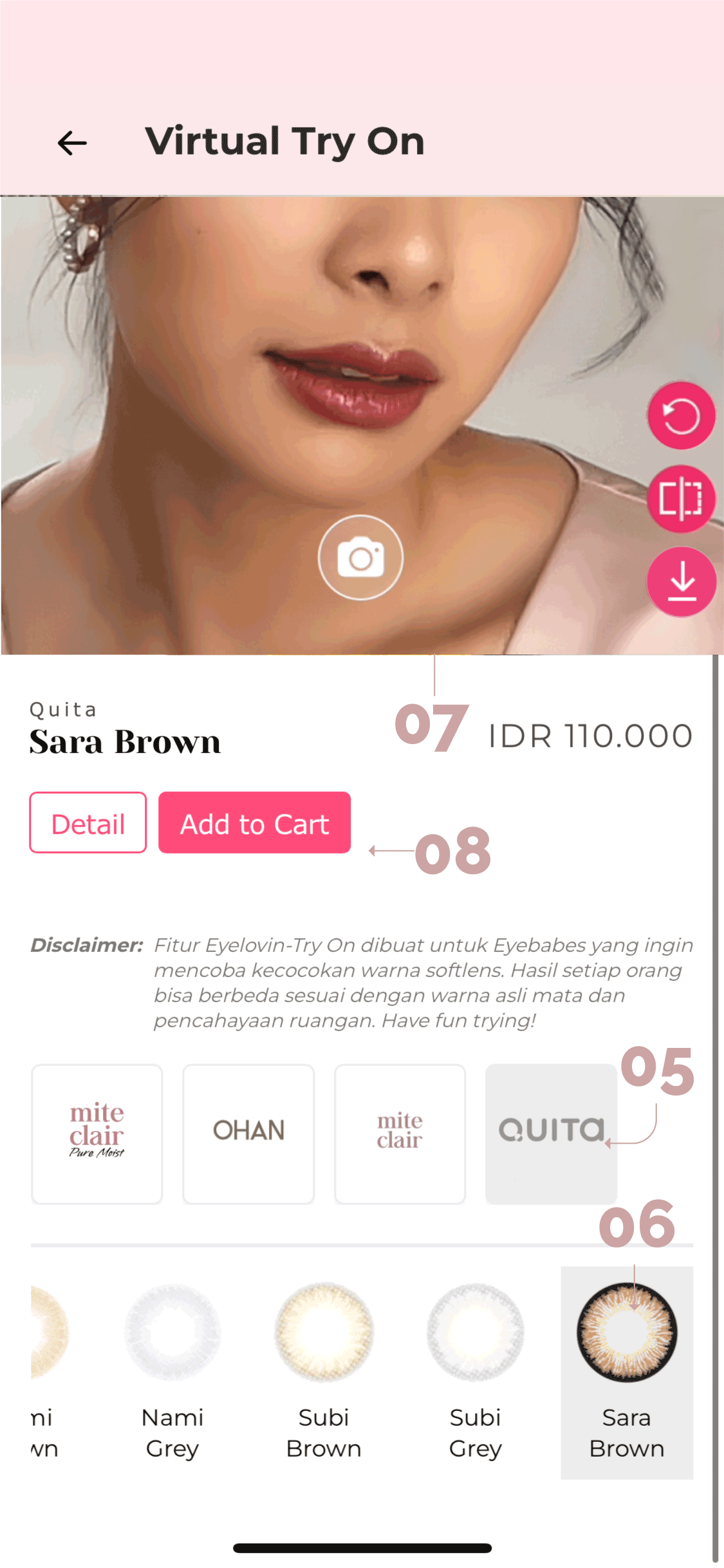The width and height of the screenshot is (724, 1568).
Task: Add Sara Brown to cart
Action: 255,823
